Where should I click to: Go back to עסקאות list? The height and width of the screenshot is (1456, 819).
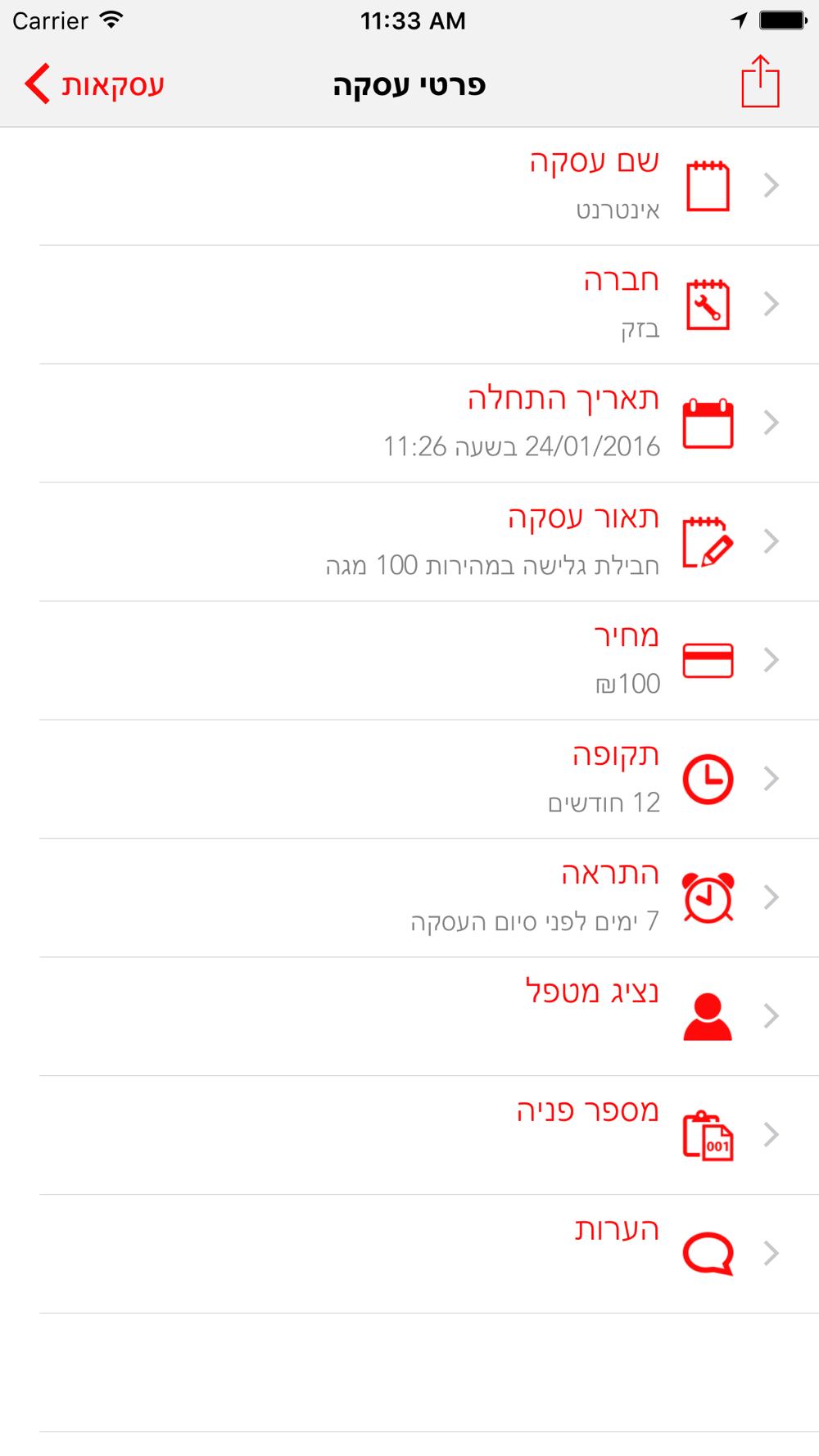coord(95,84)
